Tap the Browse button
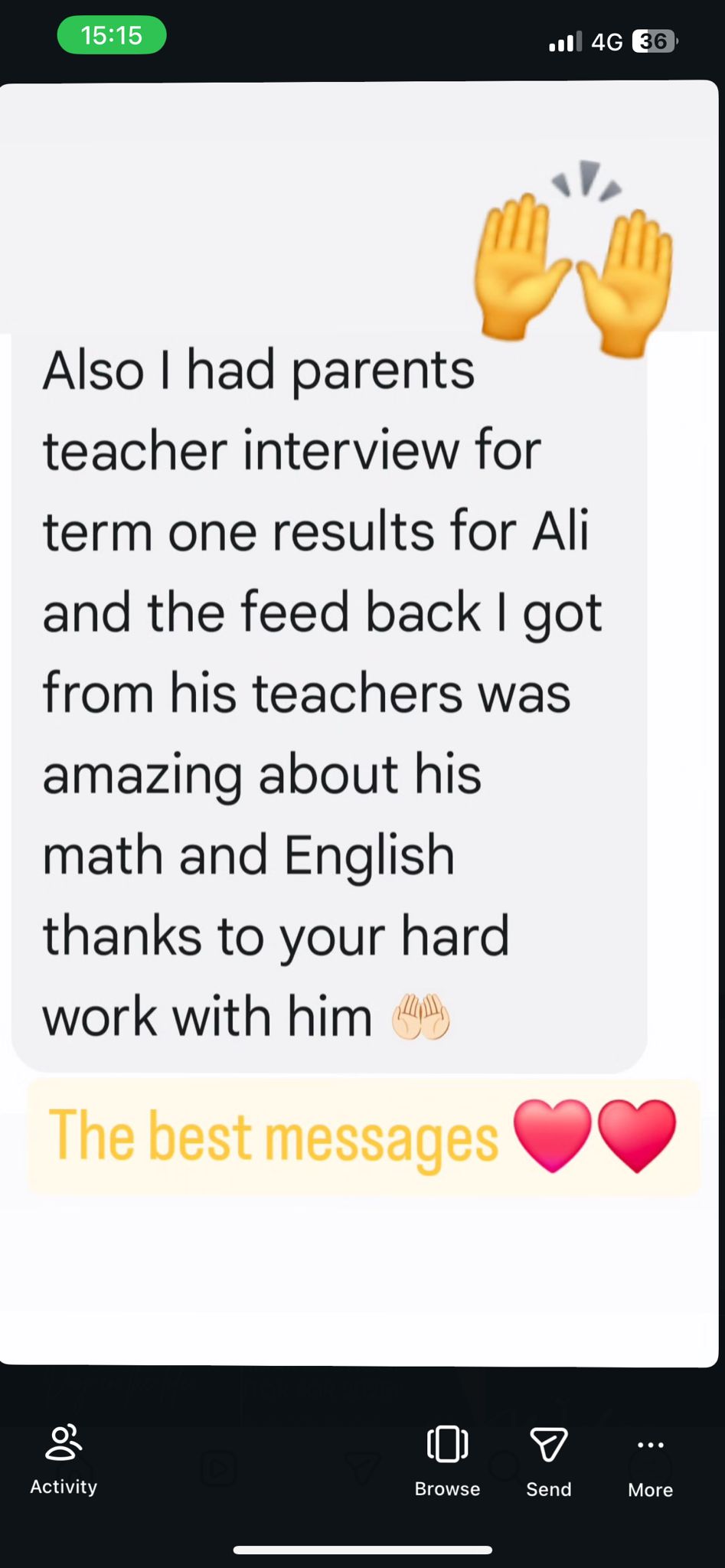Viewport: 725px width, 1568px height. tap(447, 1461)
